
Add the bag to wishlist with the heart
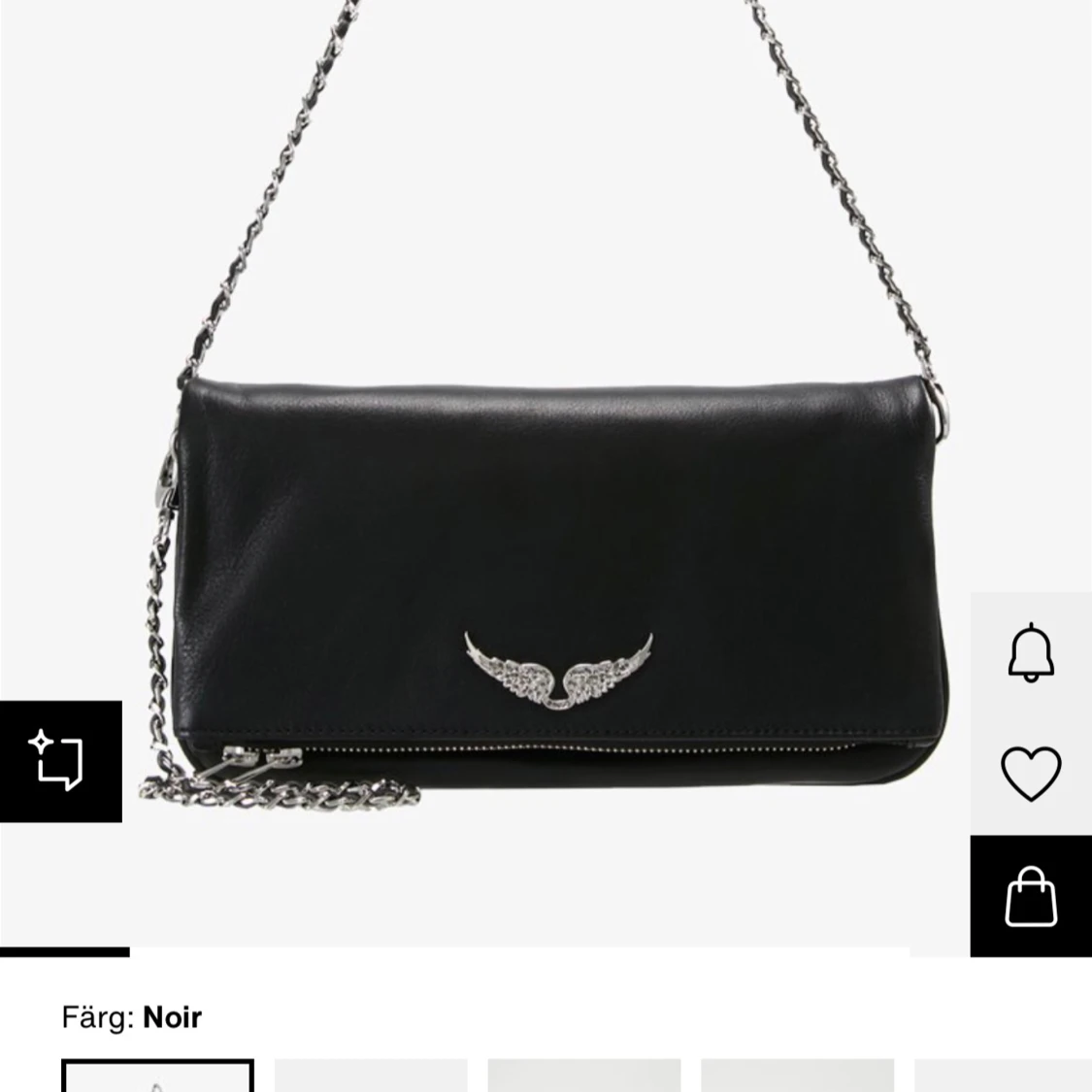(1030, 774)
